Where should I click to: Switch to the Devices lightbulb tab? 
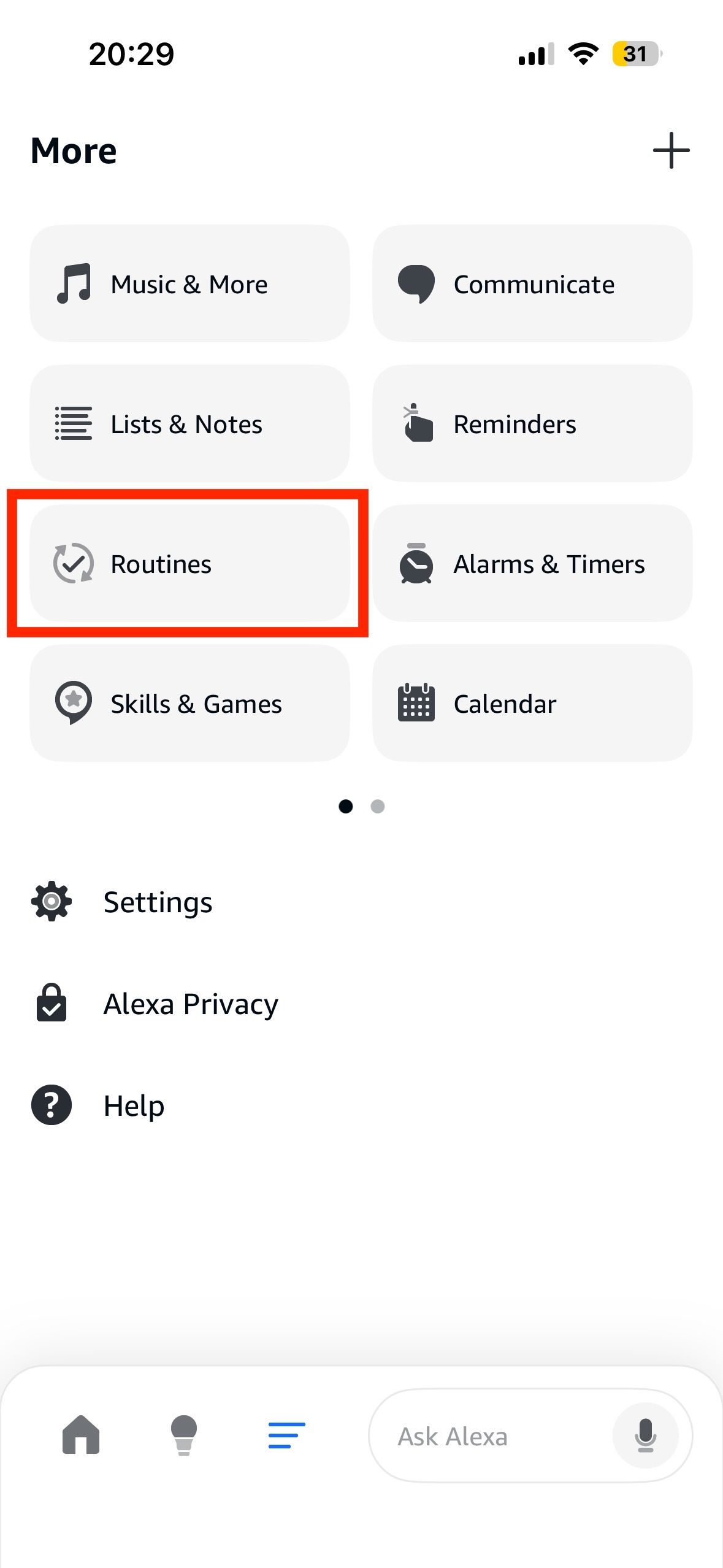[183, 1435]
